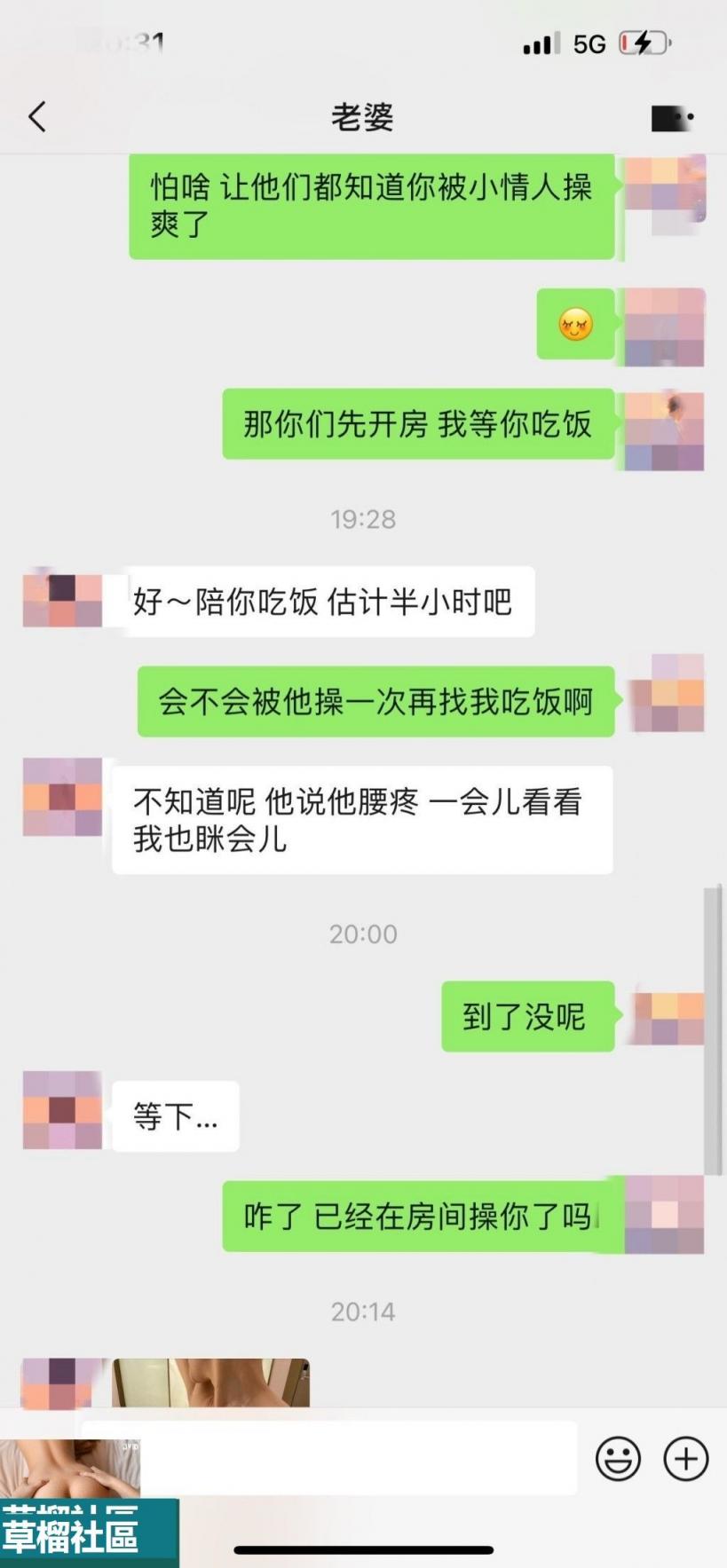Open the plus attachments menu
This screenshot has height=1568, width=727.
[x=686, y=1458]
